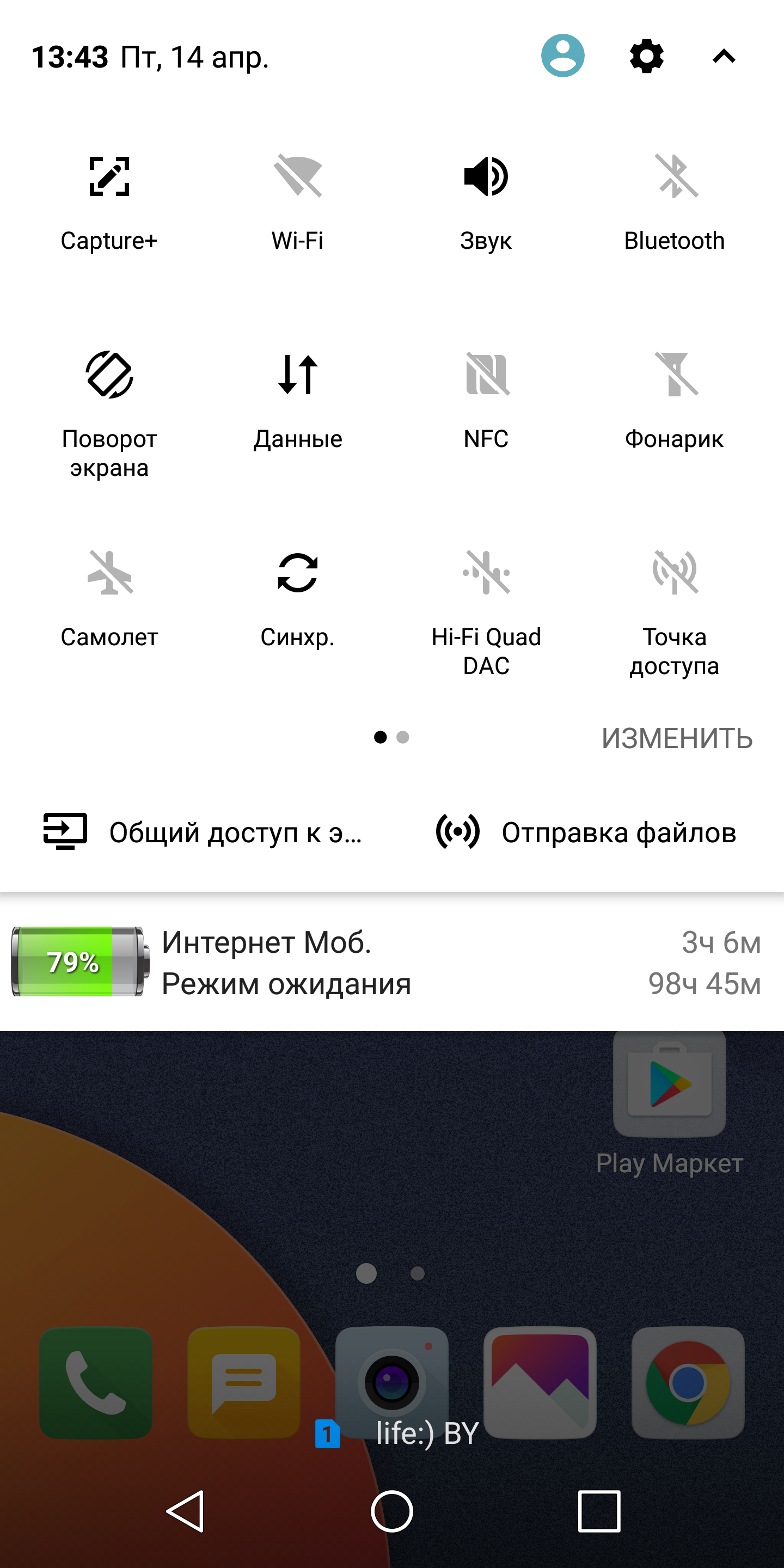
Task: Open Общий доступ к экрану sharing
Action: [203, 832]
